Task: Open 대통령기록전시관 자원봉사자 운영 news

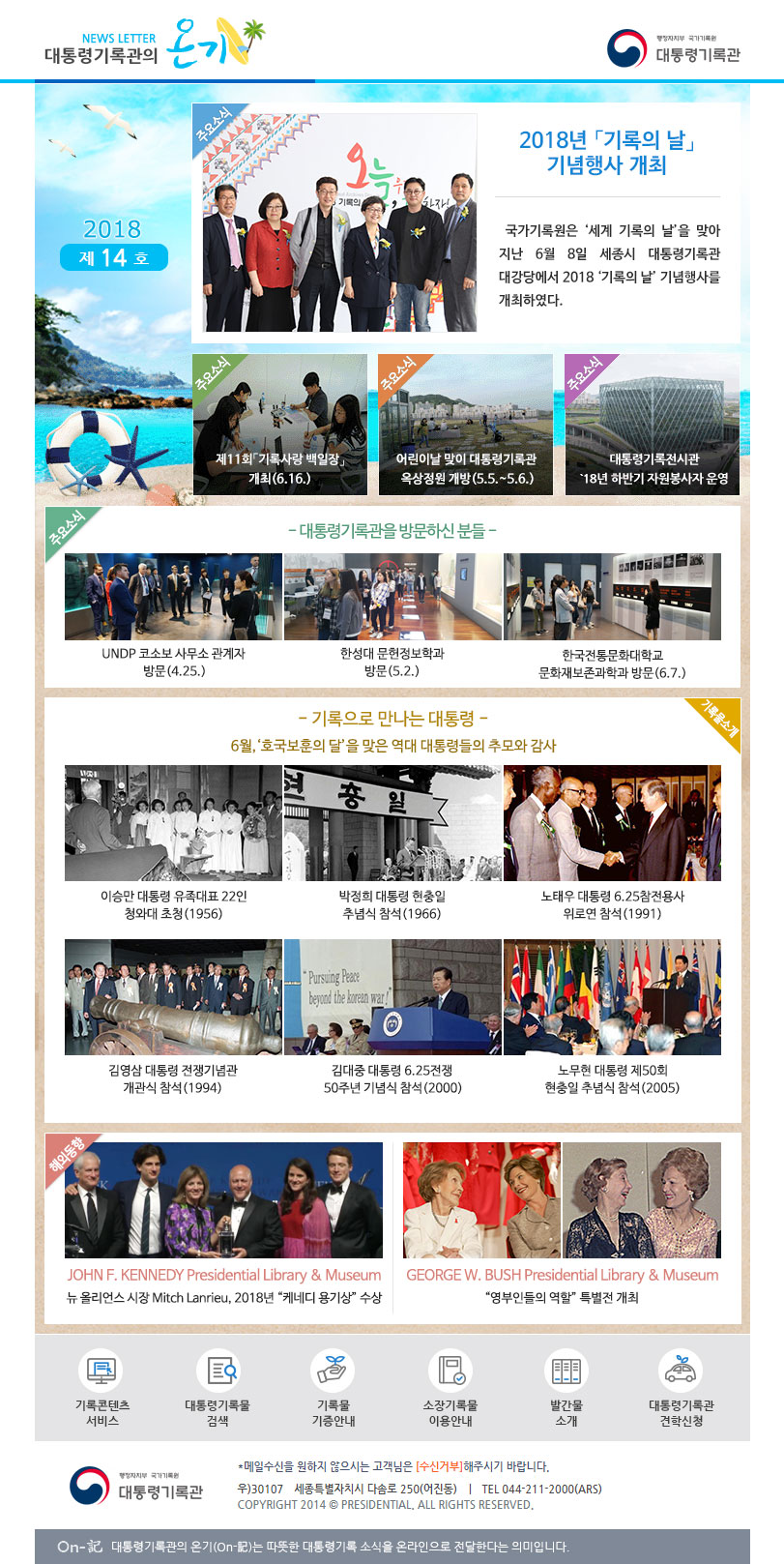Action: coord(653,424)
